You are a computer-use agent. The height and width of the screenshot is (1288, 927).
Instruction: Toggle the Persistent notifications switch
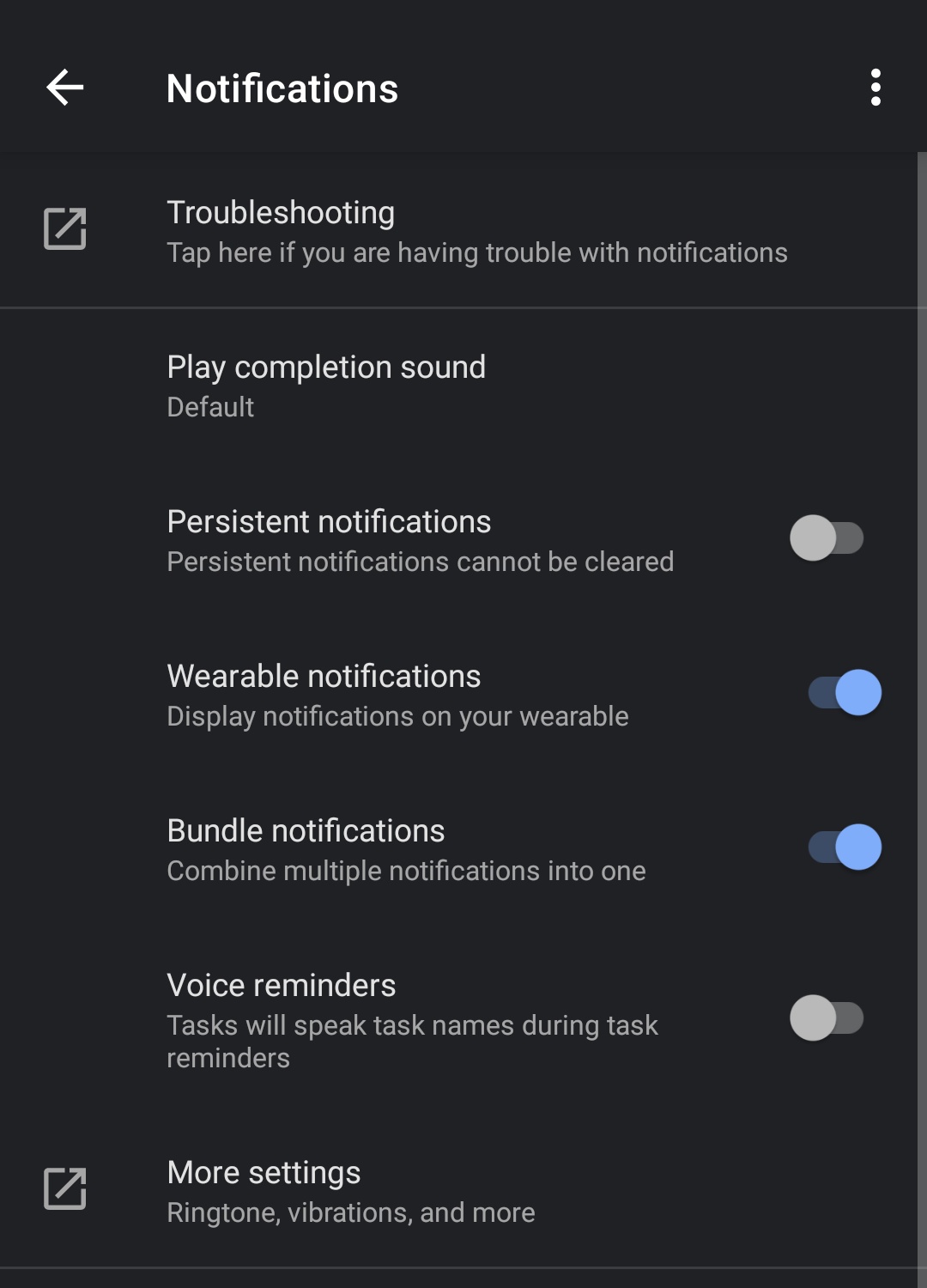click(x=827, y=538)
